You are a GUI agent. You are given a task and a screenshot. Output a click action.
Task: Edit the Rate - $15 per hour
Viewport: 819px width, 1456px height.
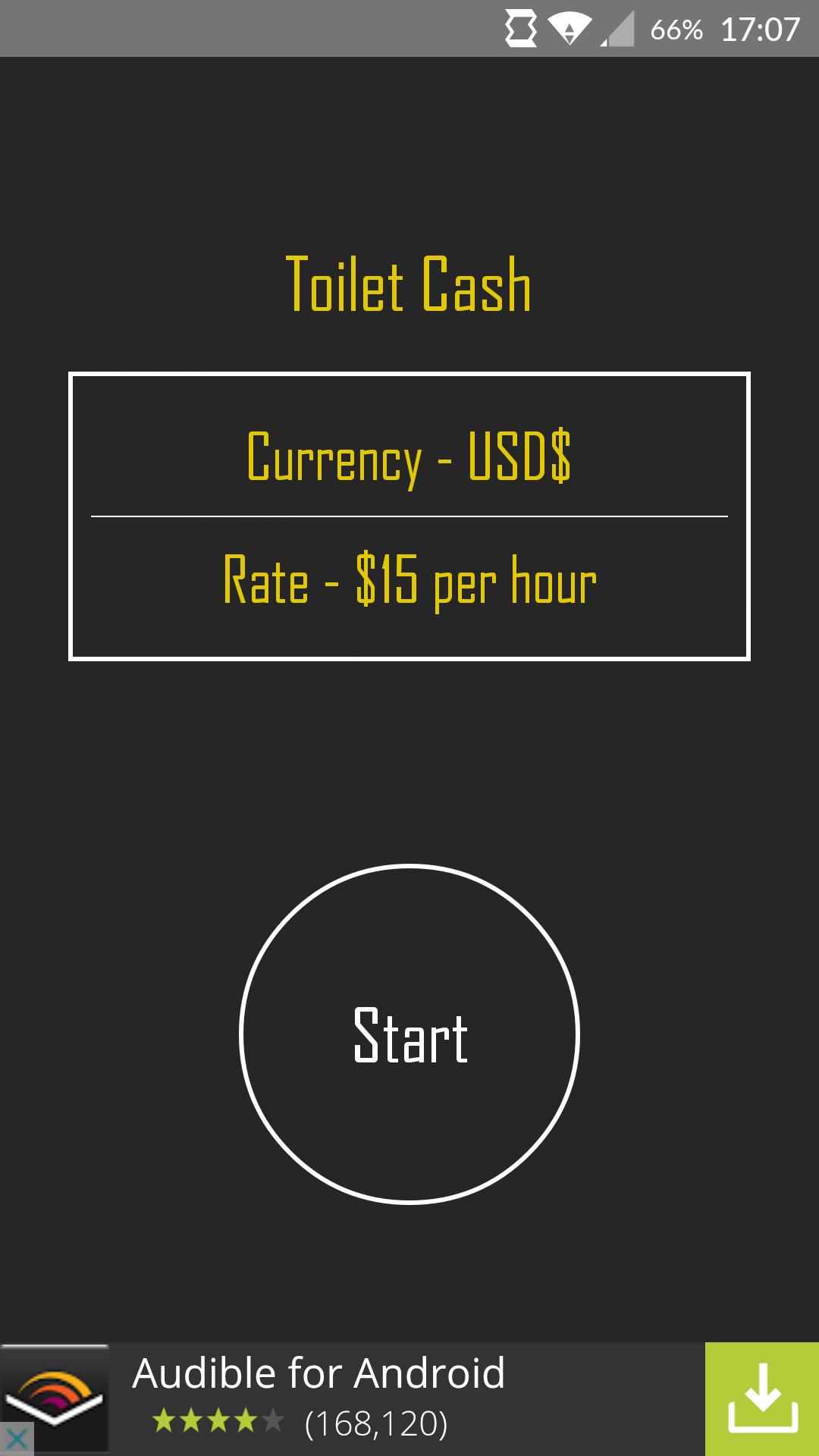(409, 580)
